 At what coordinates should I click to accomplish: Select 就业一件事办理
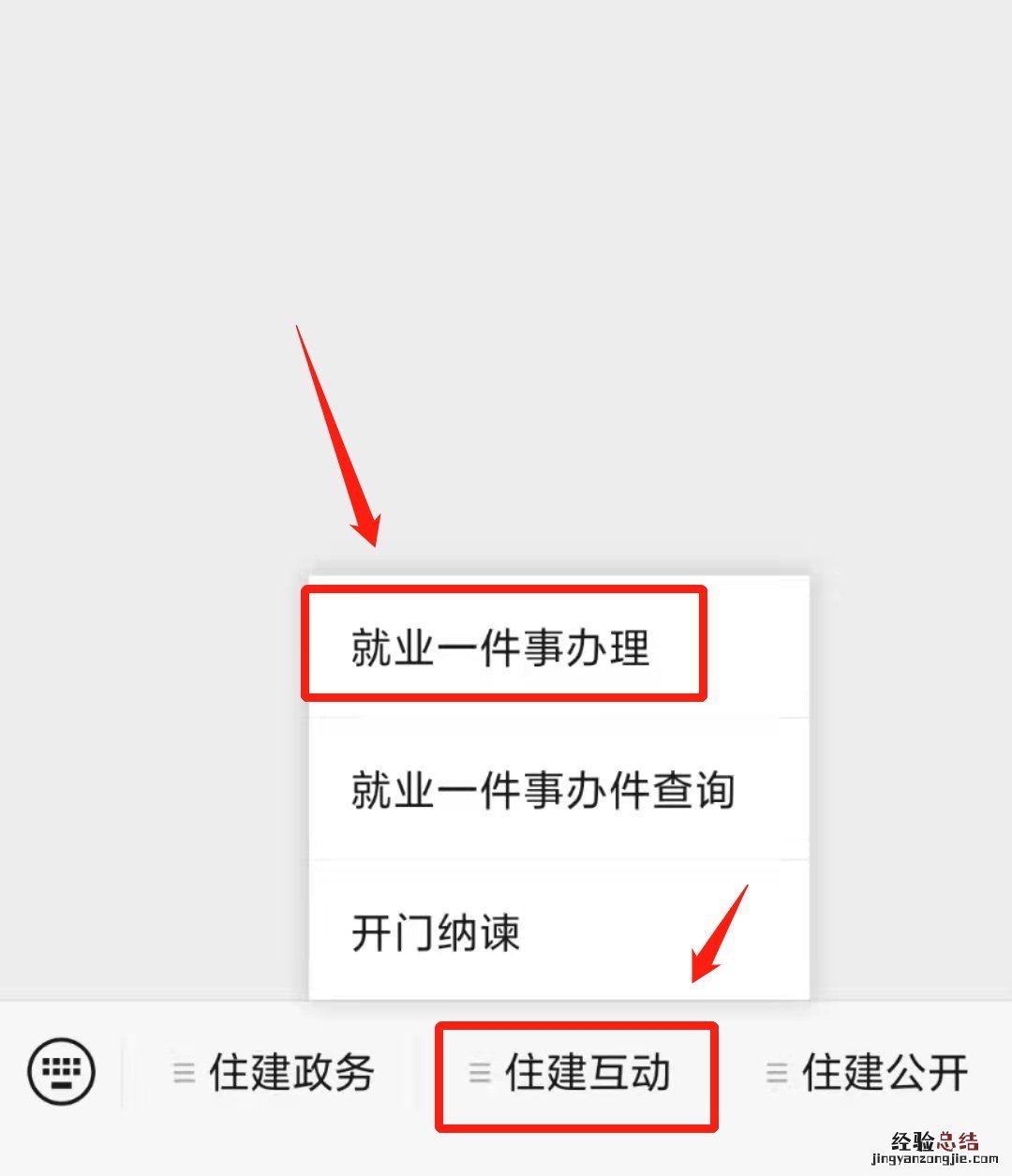pos(501,648)
